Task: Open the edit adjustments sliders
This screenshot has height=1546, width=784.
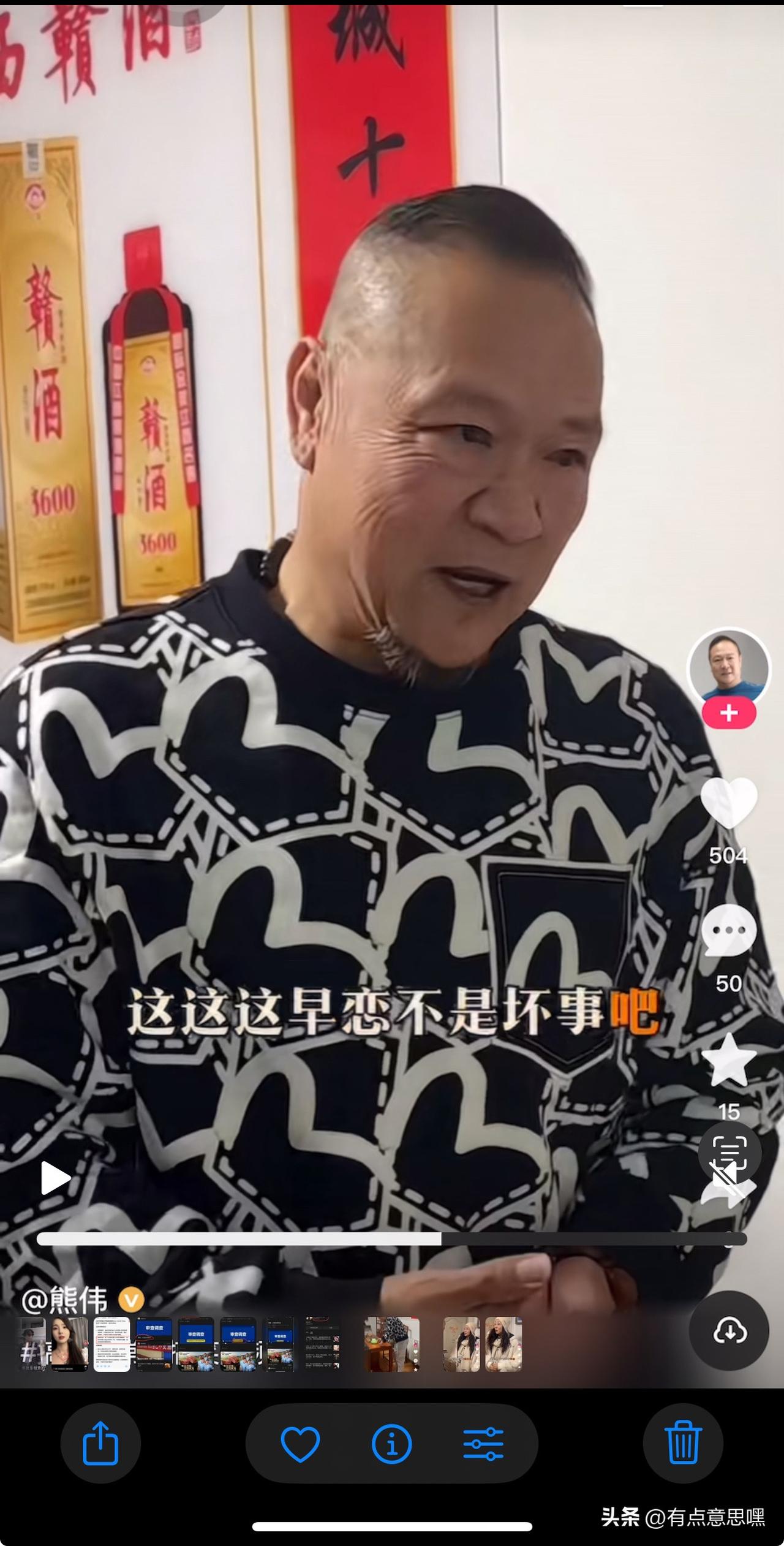Action: coord(483,1444)
